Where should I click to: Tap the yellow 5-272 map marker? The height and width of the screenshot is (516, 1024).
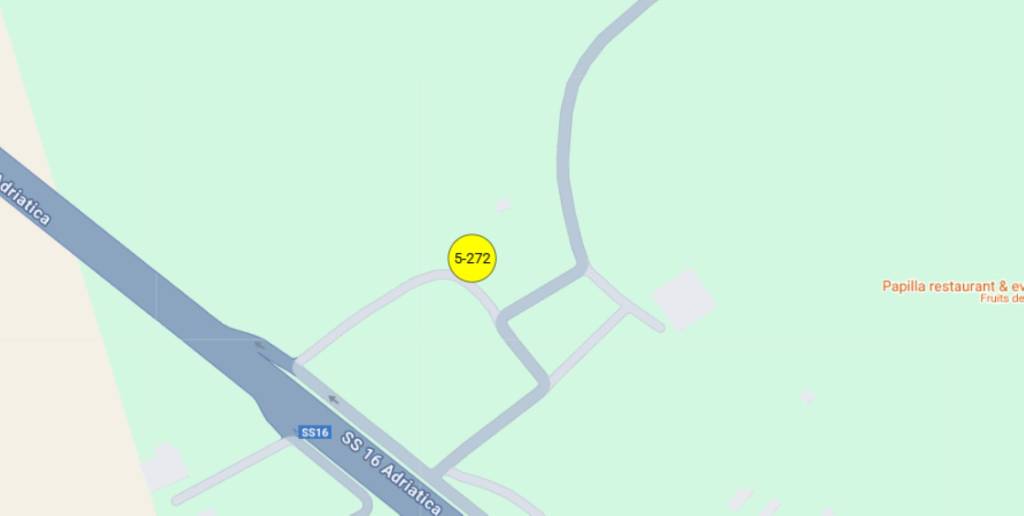[x=472, y=258]
